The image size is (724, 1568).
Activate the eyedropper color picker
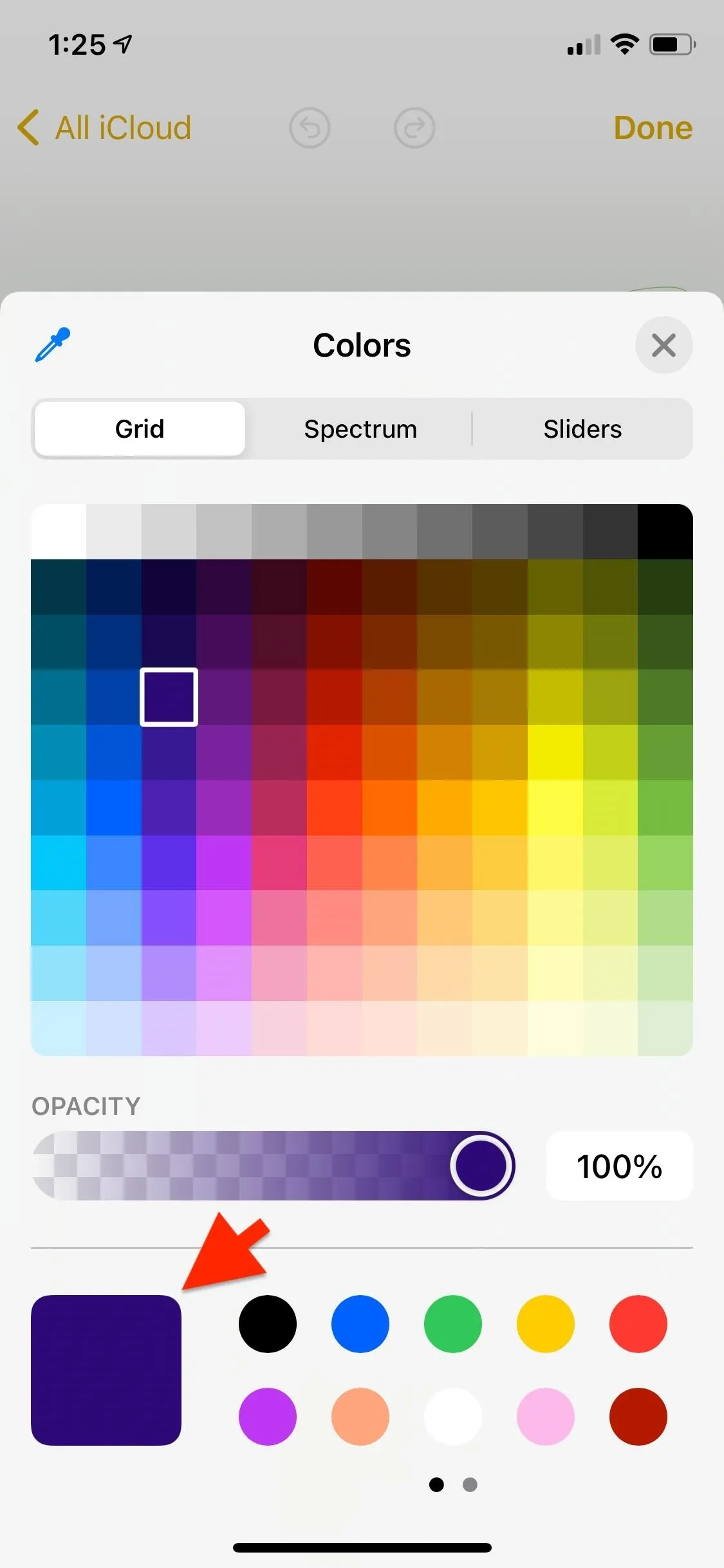pos(53,345)
